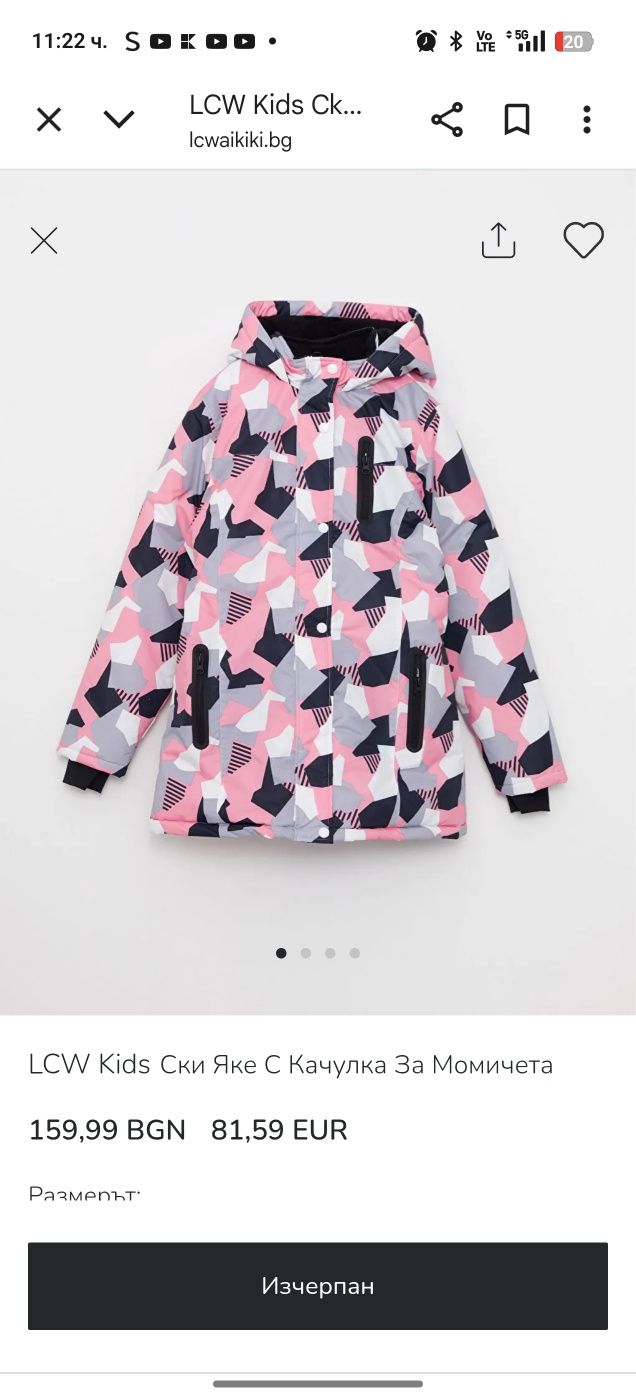Viewport: 636px width, 1400px height.
Task: Tap the image carousel page indicator dots
Action: pos(318,953)
